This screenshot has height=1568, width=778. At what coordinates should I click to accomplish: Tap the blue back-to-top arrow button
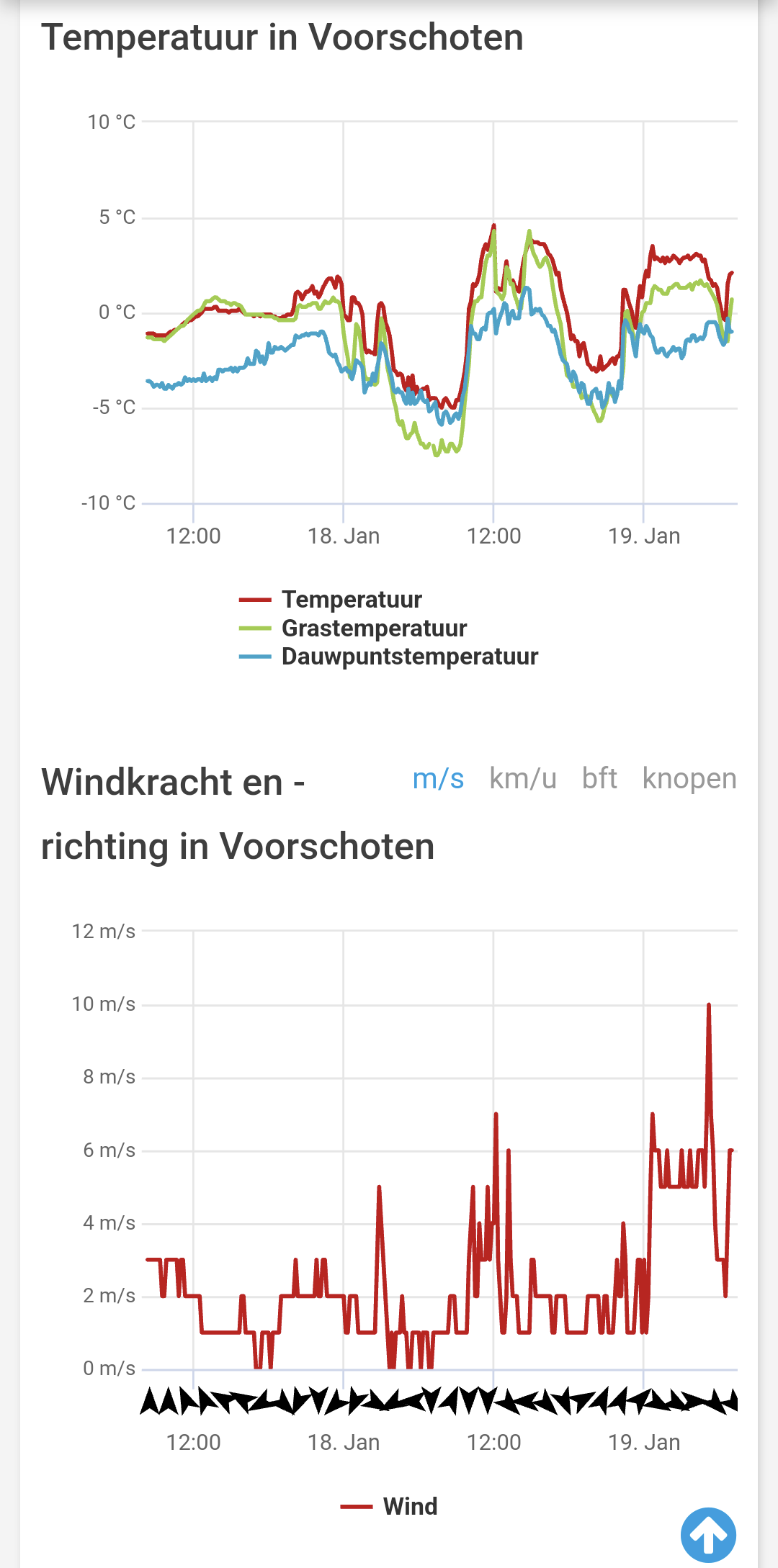tap(708, 1535)
